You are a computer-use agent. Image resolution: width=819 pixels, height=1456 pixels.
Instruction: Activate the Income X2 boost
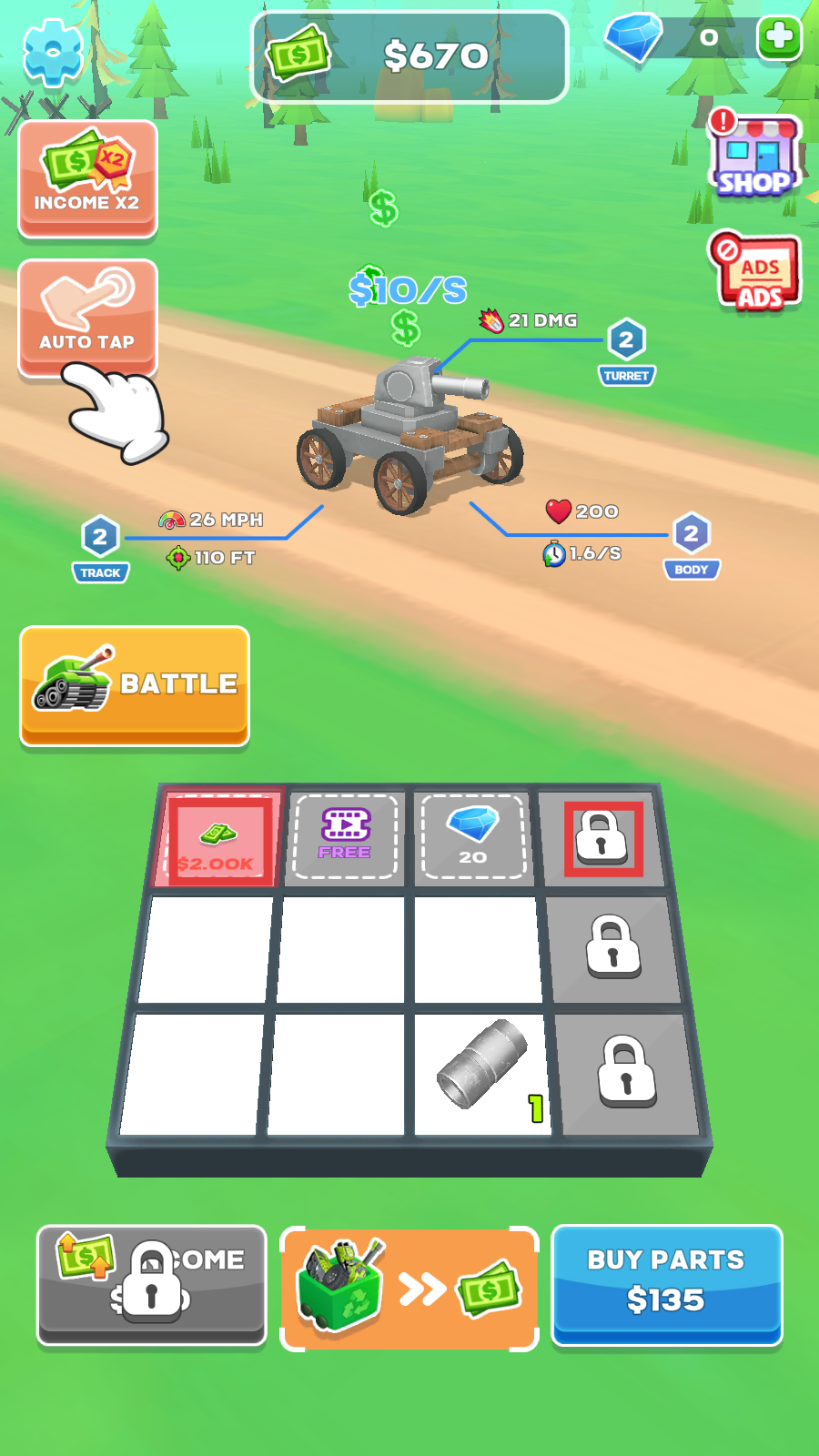[87, 179]
